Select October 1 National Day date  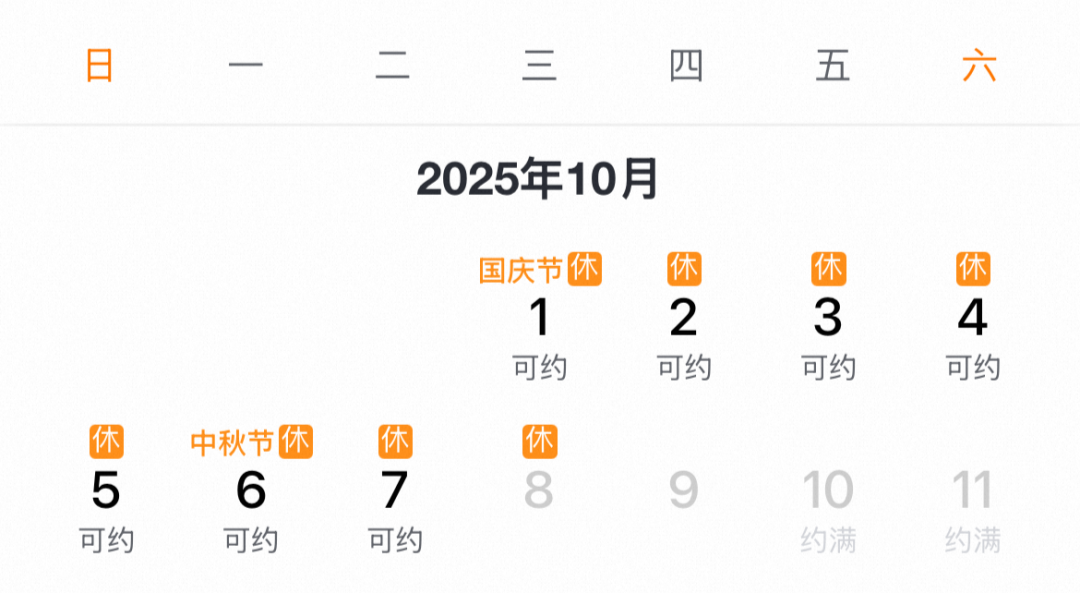pyautogui.click(x=539, y=320)
